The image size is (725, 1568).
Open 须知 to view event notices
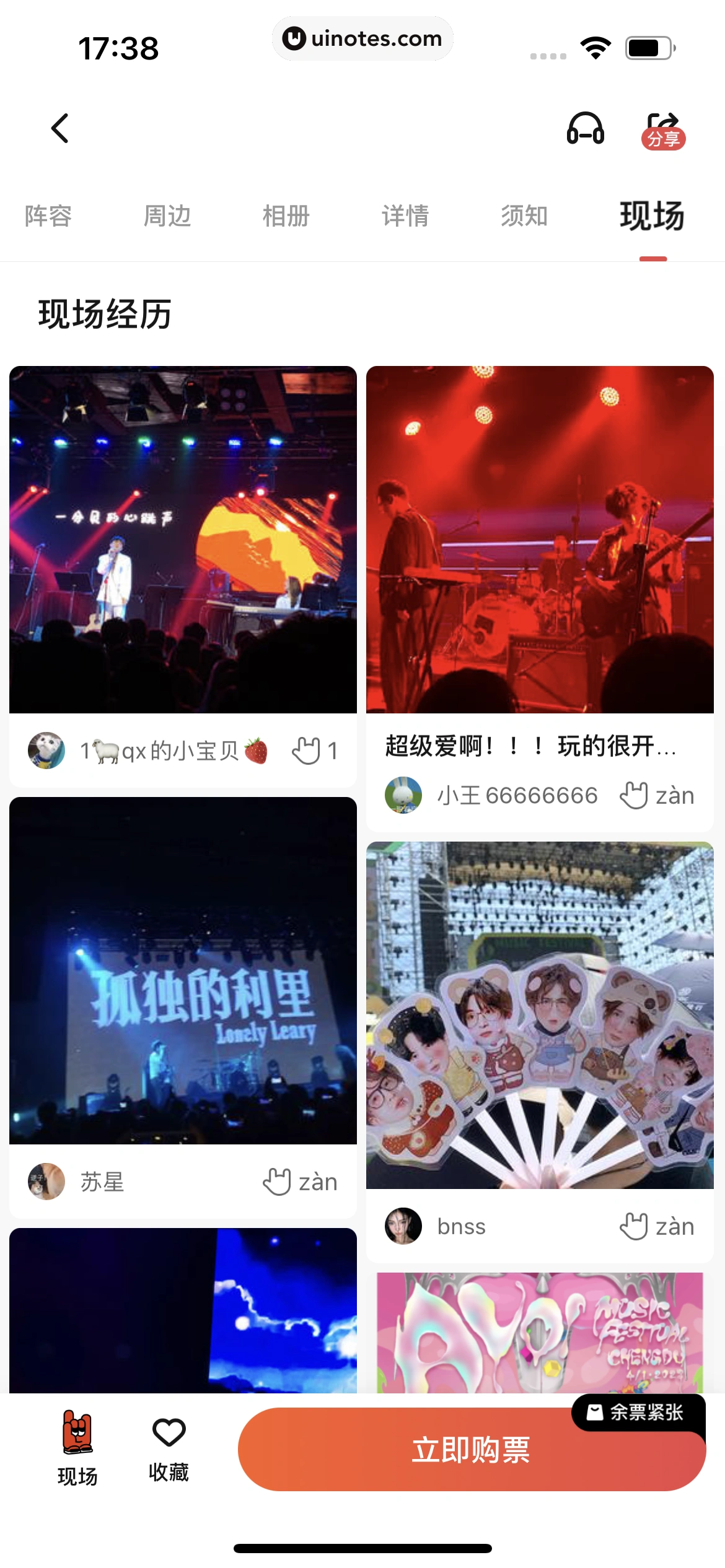(524, 216)
